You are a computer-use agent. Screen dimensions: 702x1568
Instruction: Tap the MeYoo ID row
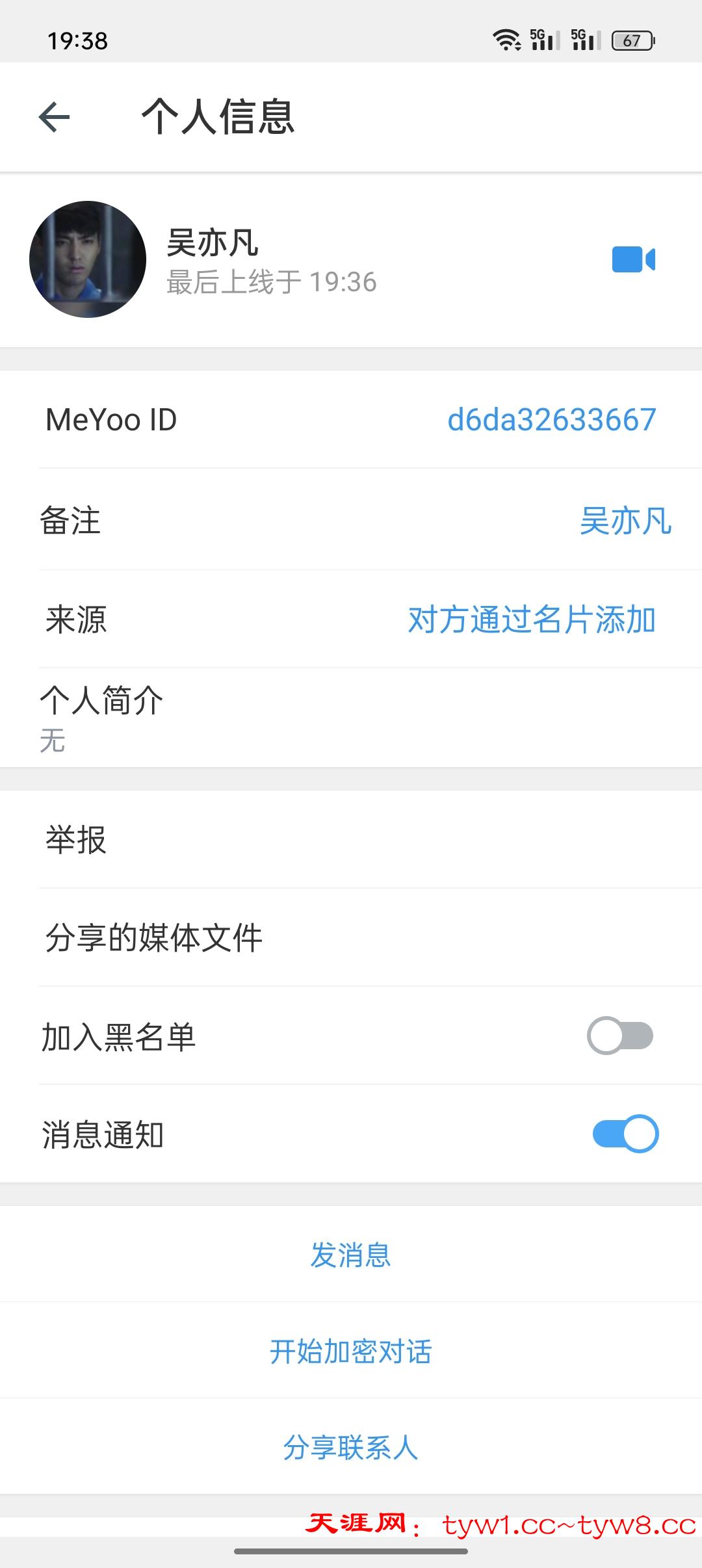point(351,419)
